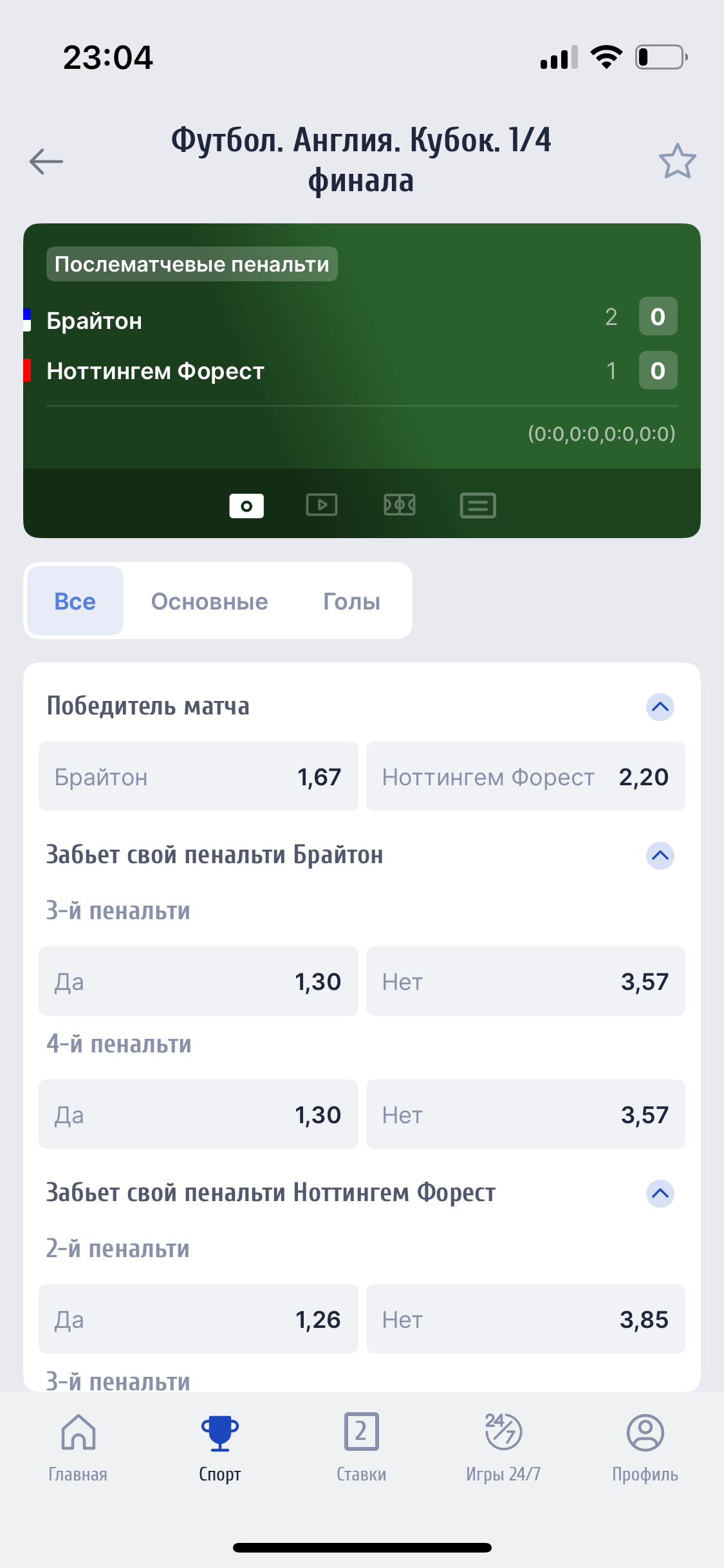Collapse Забьет свой пенальти Ноттингем Форест section
724x1568 pixels.
[660, 1193]
